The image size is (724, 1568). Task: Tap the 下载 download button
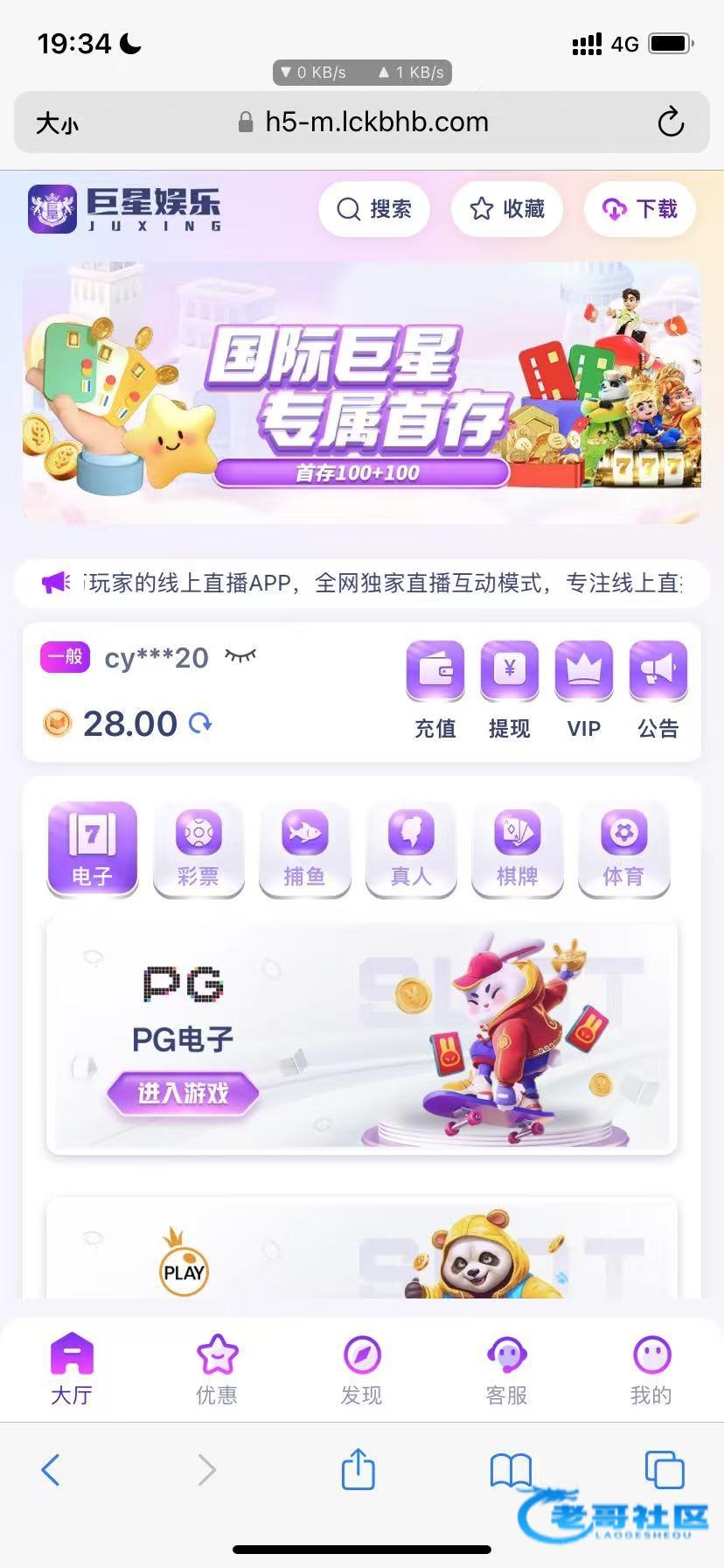(640, 209)
